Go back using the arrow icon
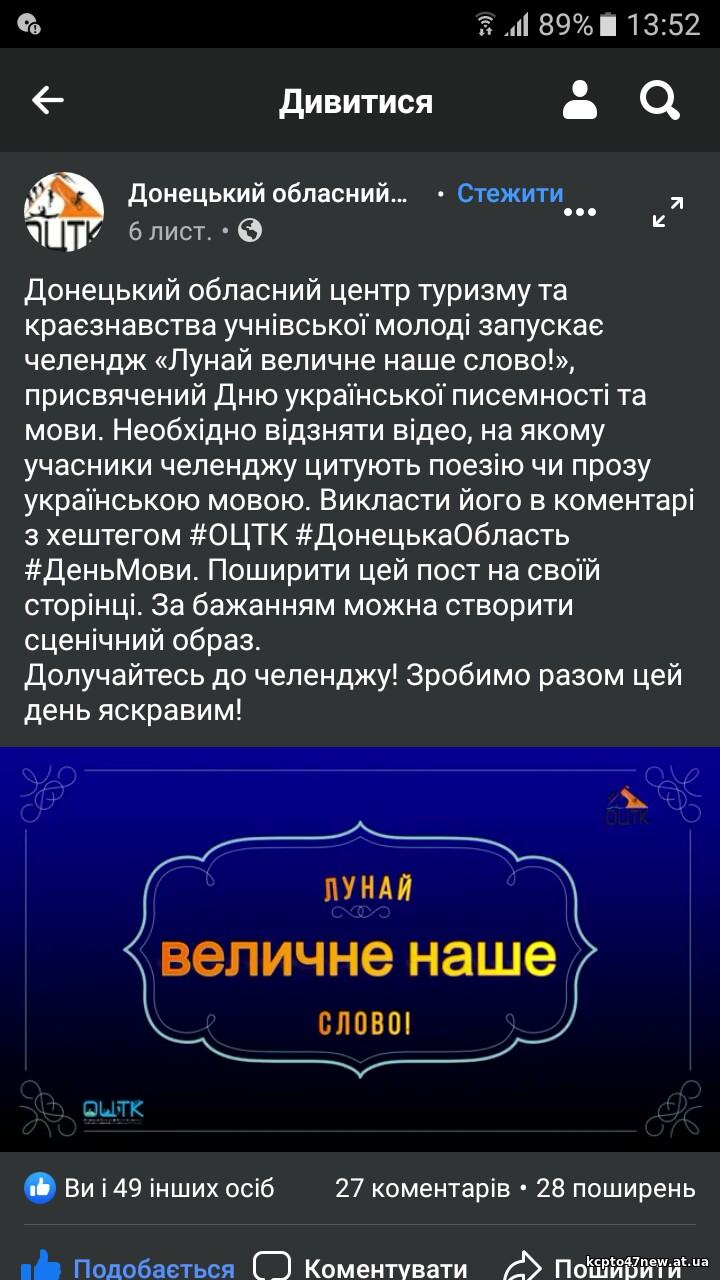This screenshot has width=720, height=1280. pyautogui.click(x=47, y=100)
